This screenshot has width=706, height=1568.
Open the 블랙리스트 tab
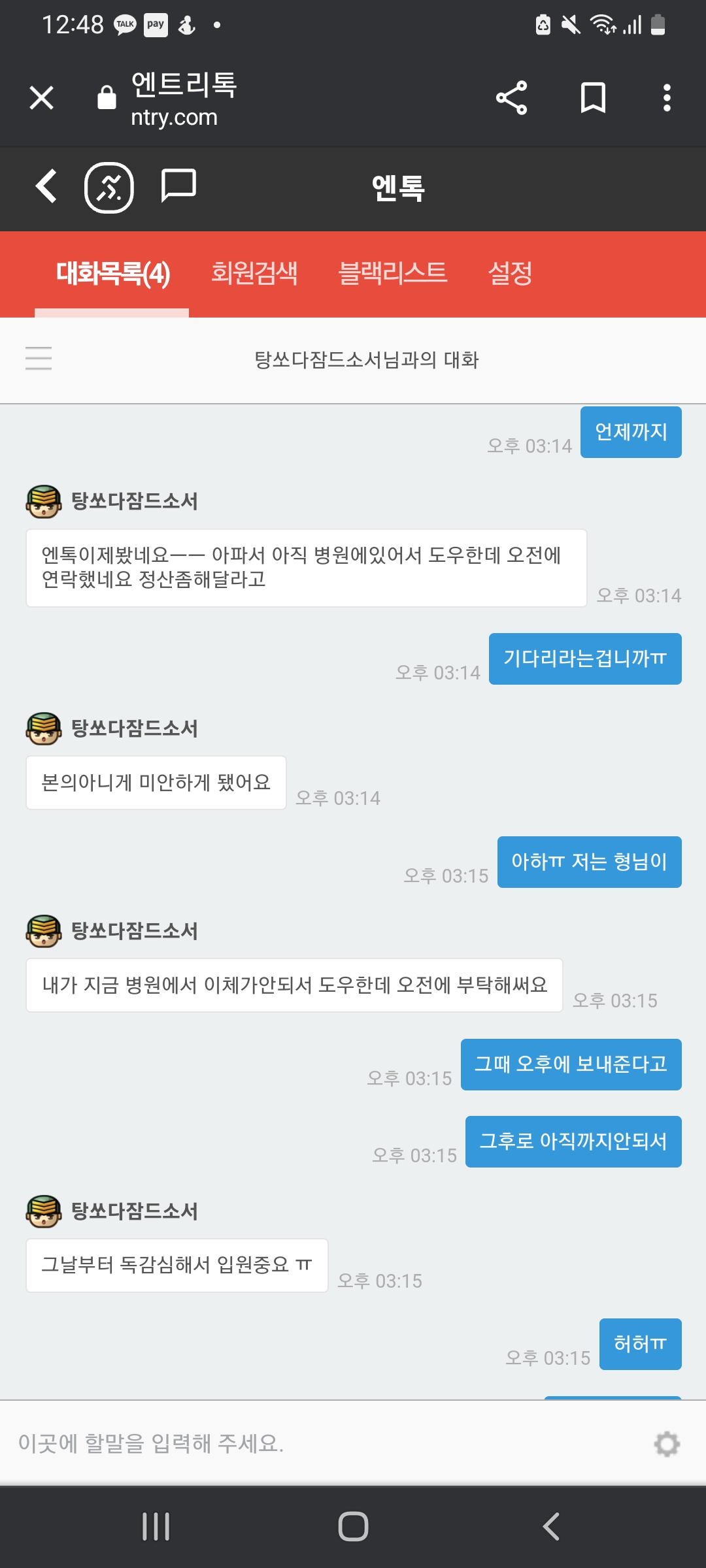392,273
